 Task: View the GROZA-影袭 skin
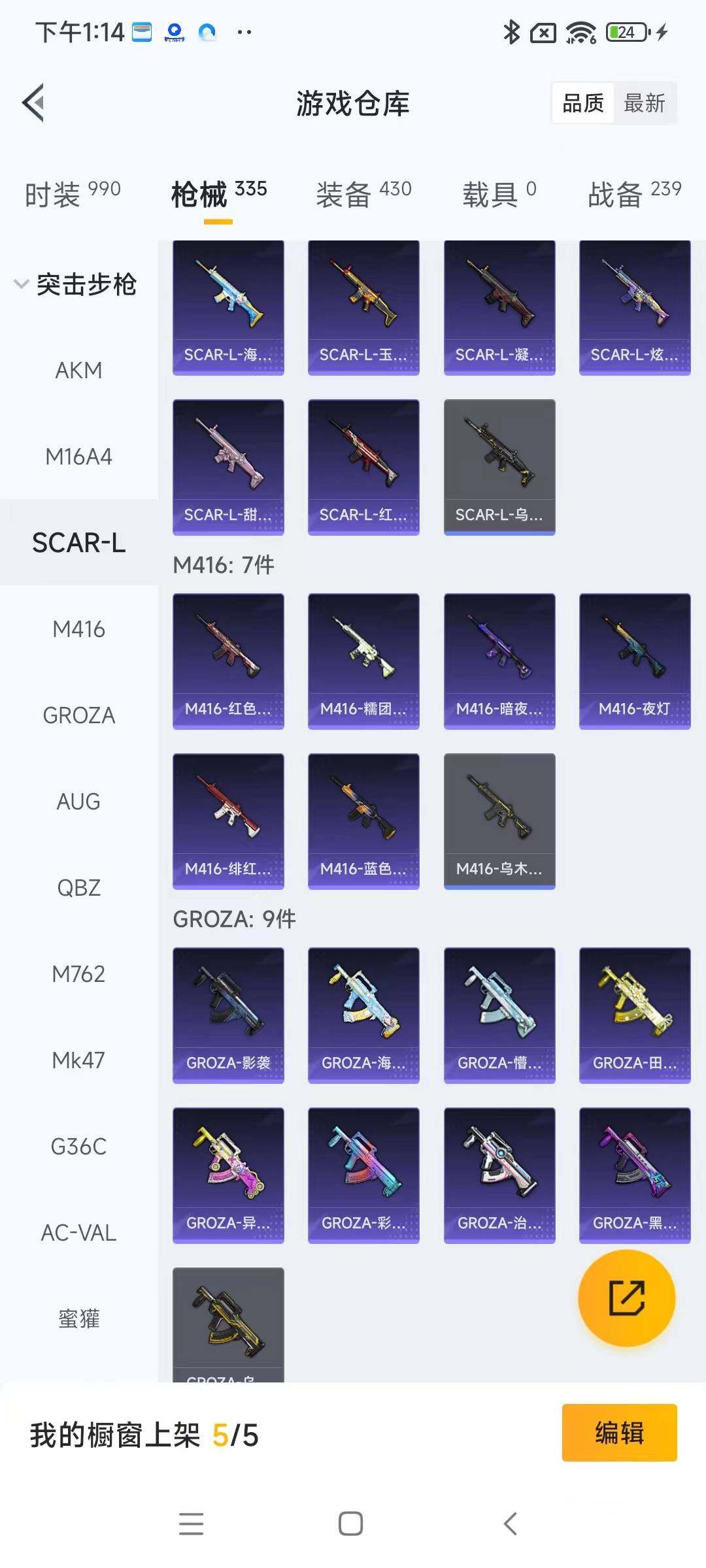coord(228,1015)
